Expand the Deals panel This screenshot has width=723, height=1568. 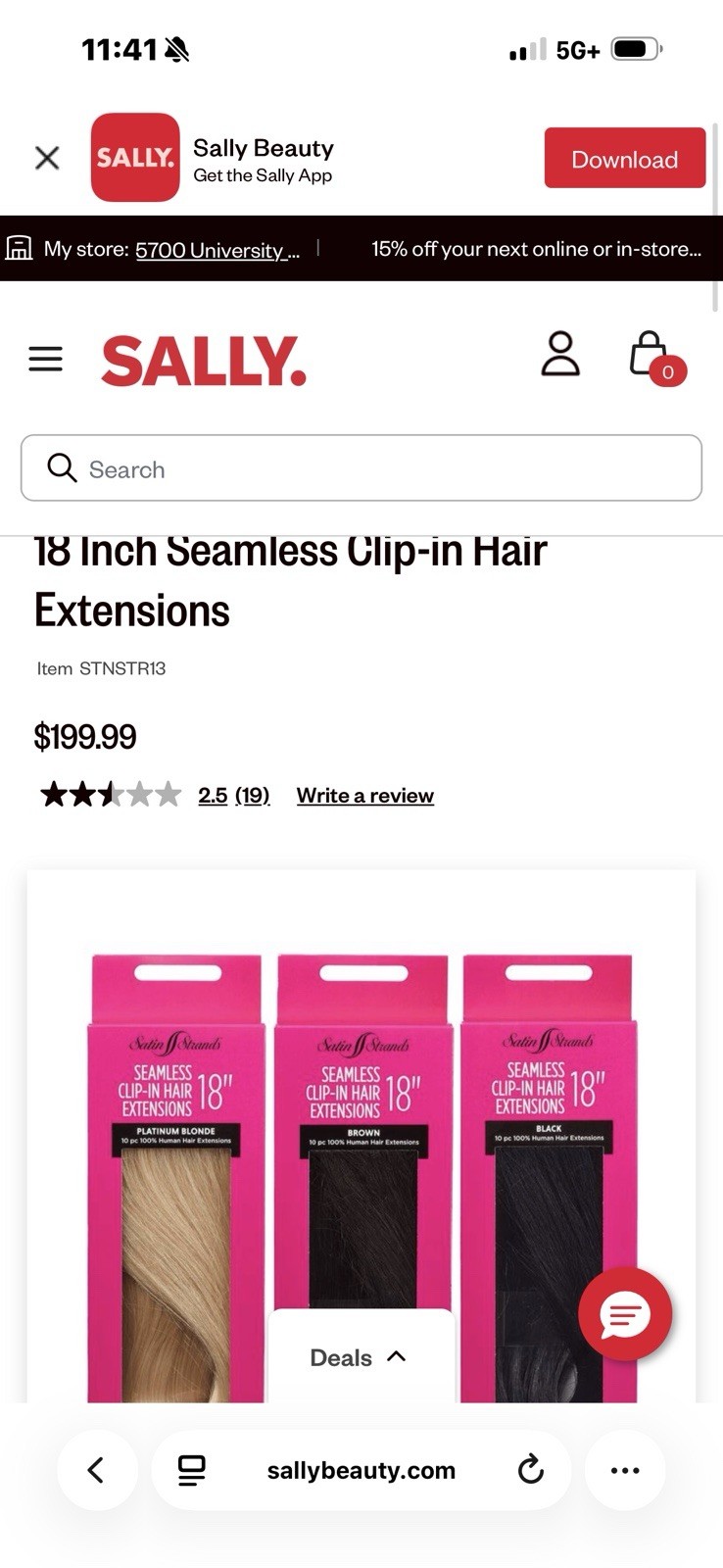361,1357
